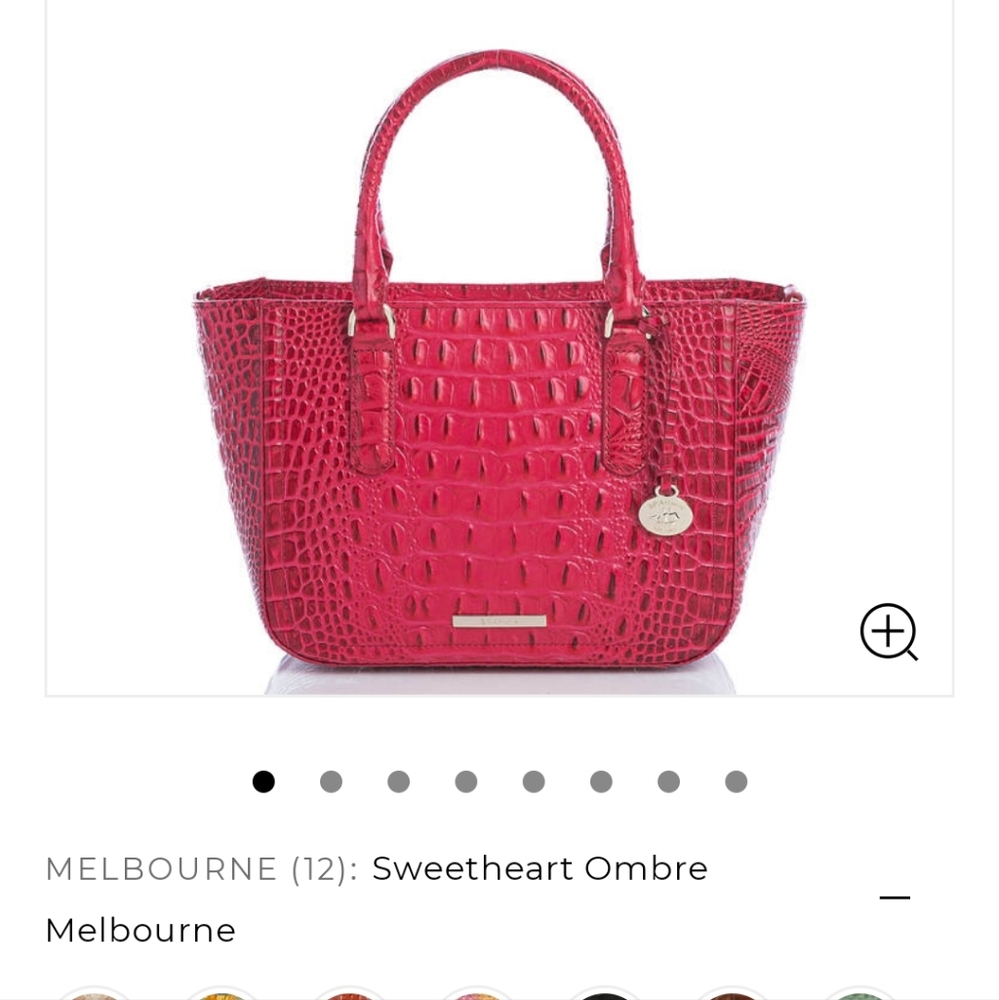999x1000 pixels.
Task: Select the fifth carousel dot
Action: (x=532, y=783)
